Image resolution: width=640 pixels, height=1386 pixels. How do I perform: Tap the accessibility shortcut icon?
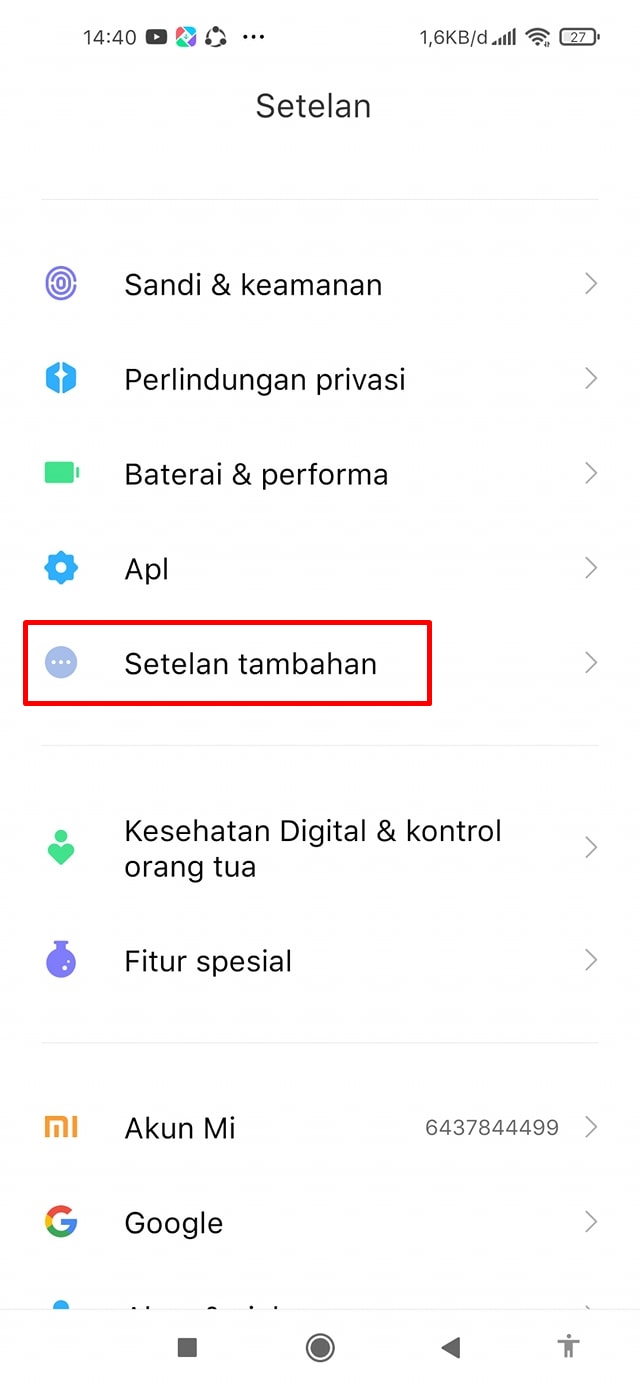569,1346
